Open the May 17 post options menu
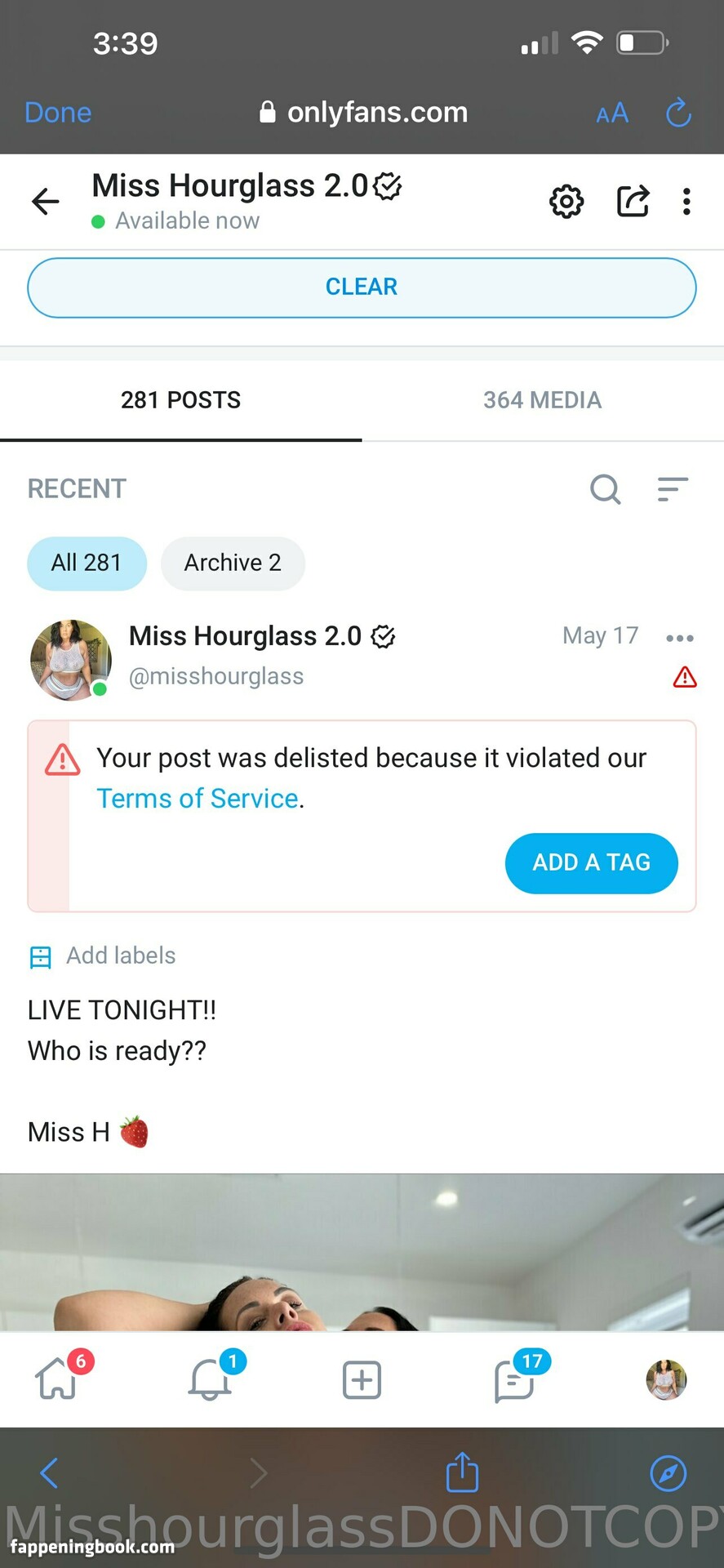Image resolution: width=724 pixels, height=1568 pixels. coord(679,638)
